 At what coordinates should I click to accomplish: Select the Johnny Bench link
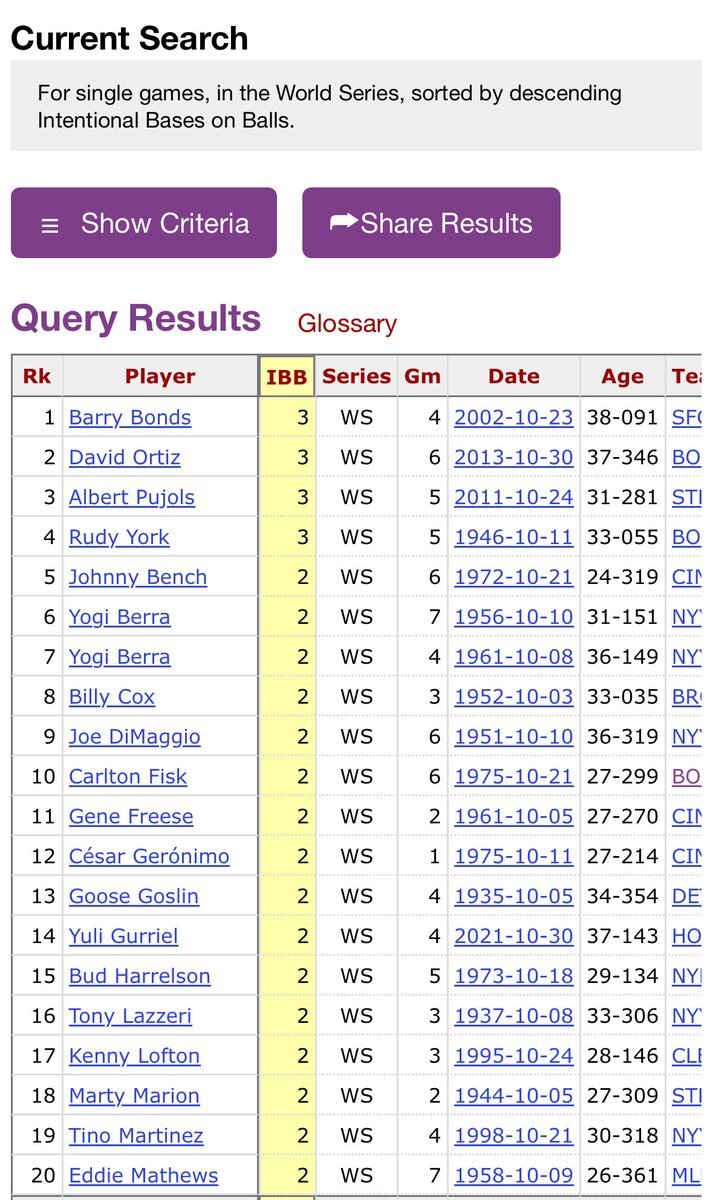[138, 577]
